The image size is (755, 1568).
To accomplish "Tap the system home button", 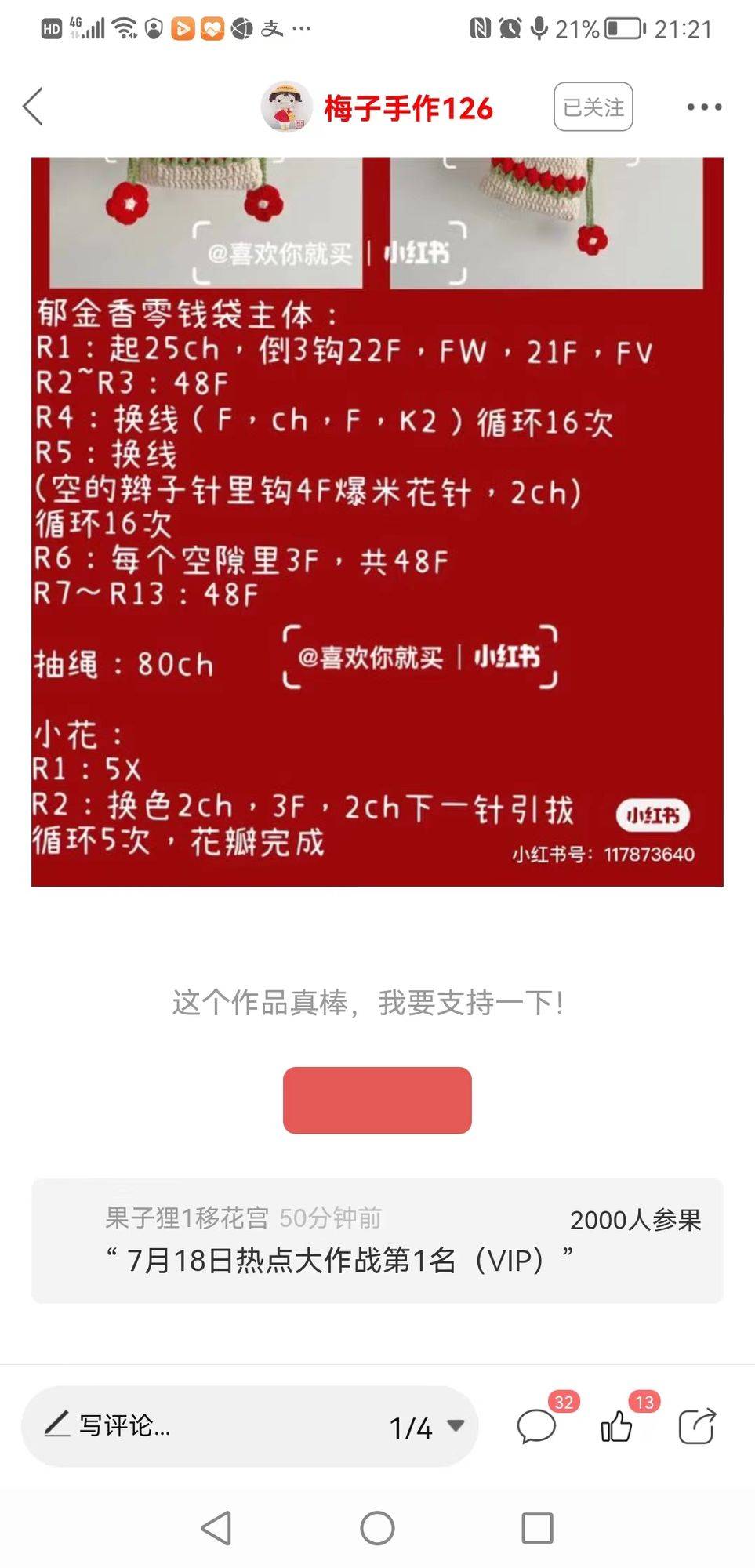I will tap(377, 1528).
